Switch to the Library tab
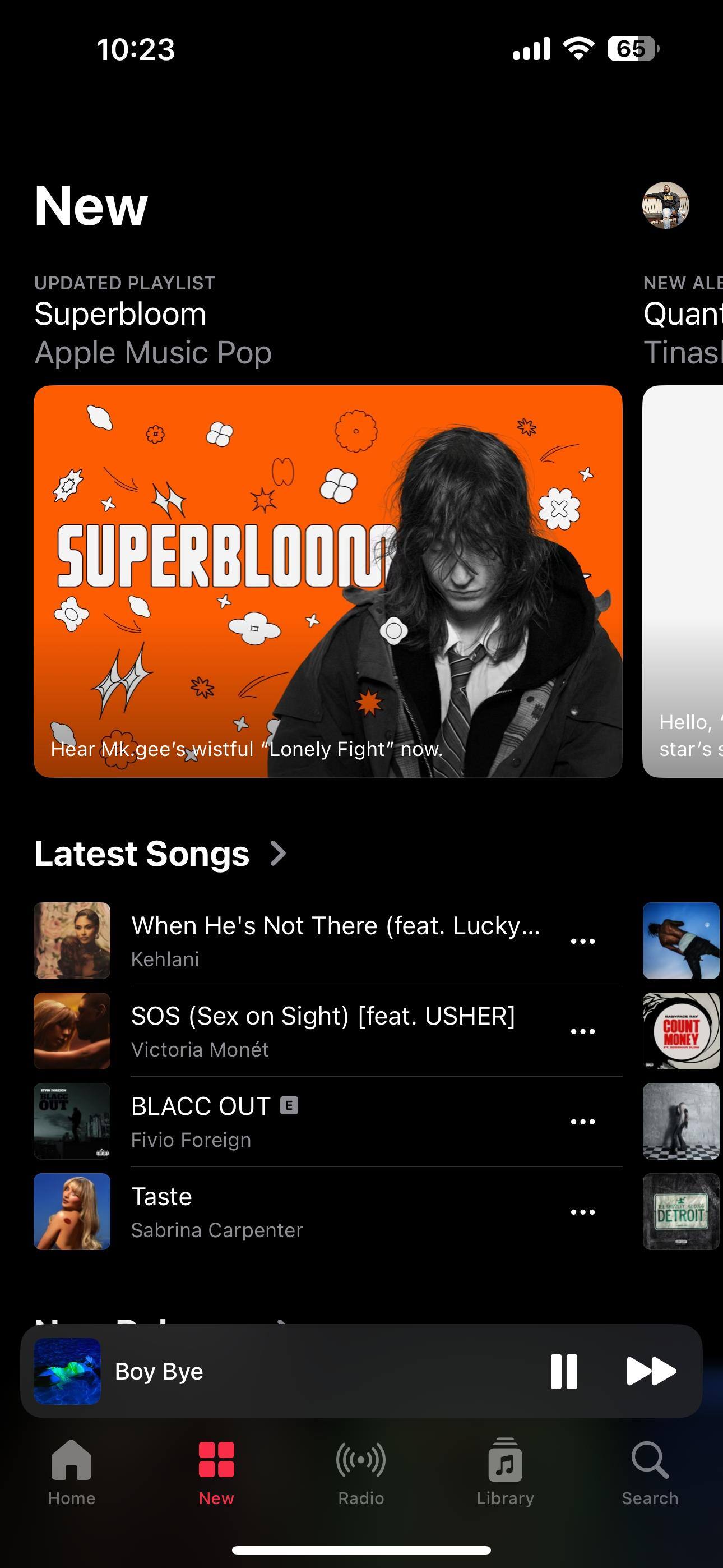This screenshot has height=1568, width=723. (x=505, y=1471)
